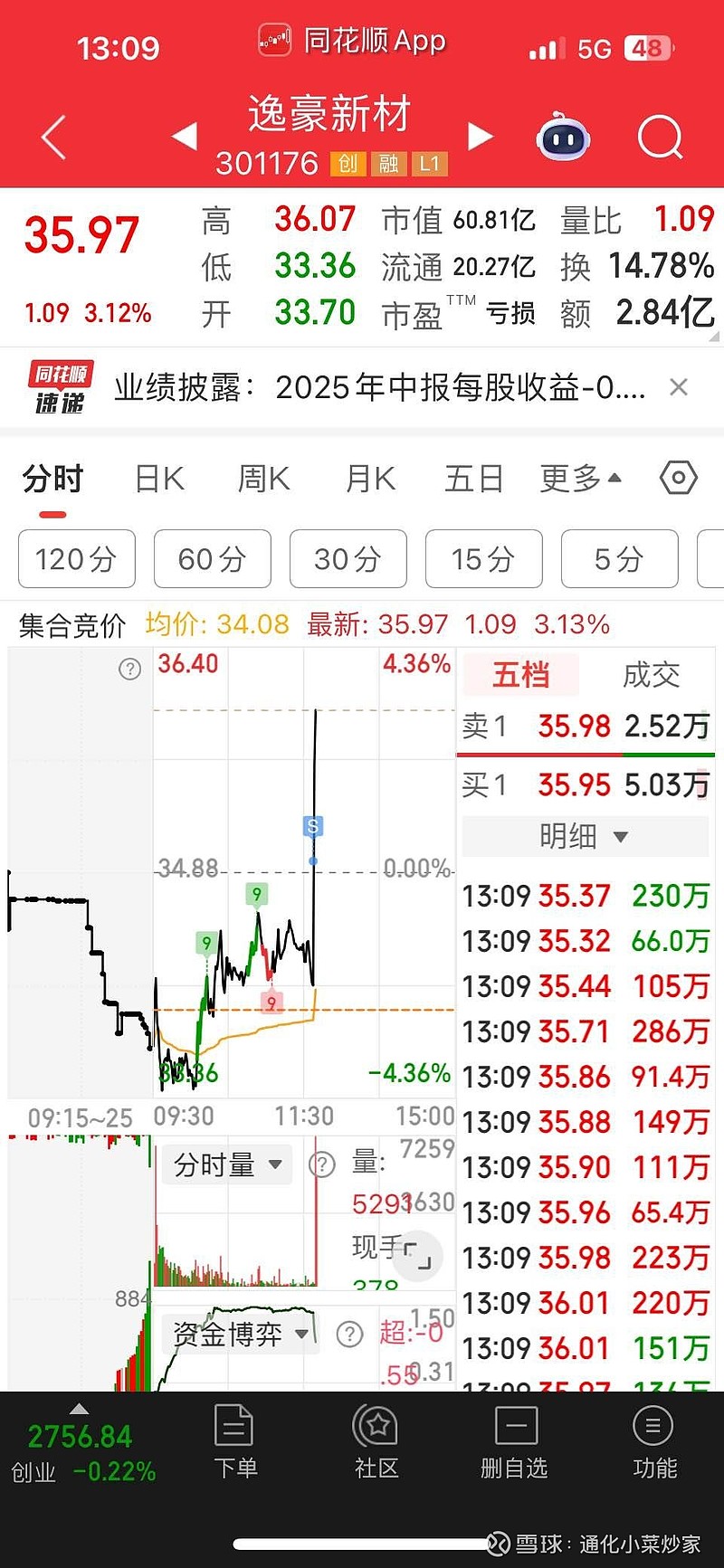Tap 删自选 to remove from watchlist
Screen dimensions: 724x1568
(x=515, y=1441)
